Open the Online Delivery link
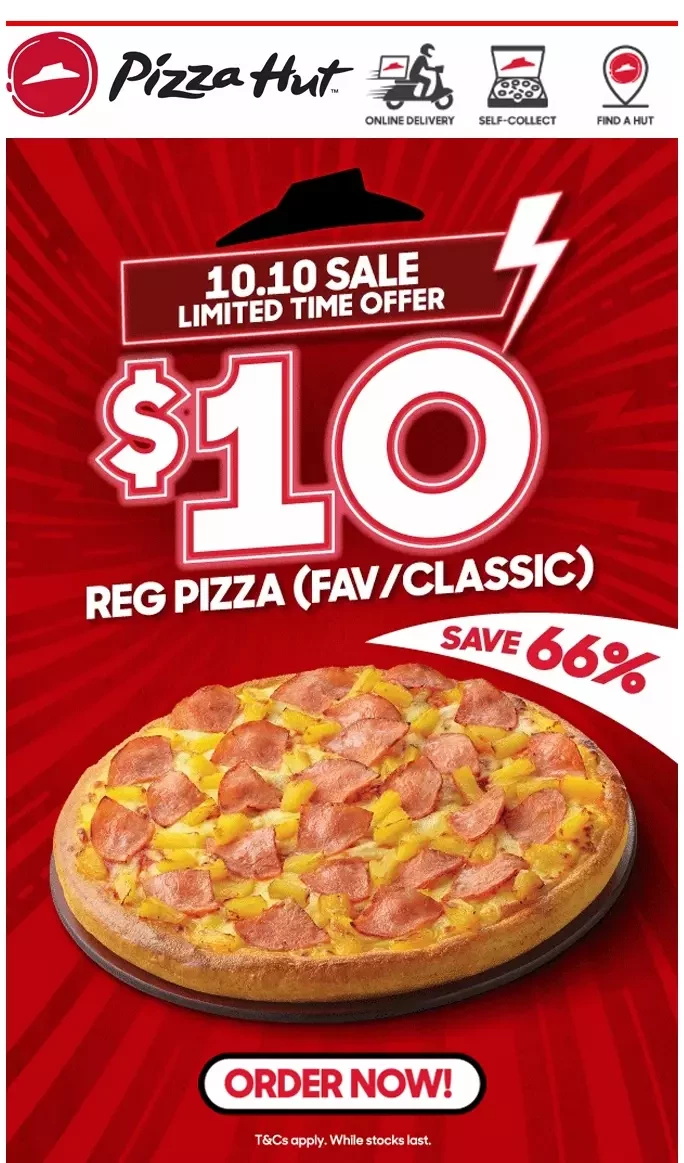Viewport: 684px width, 1163px height. [410, 85]
